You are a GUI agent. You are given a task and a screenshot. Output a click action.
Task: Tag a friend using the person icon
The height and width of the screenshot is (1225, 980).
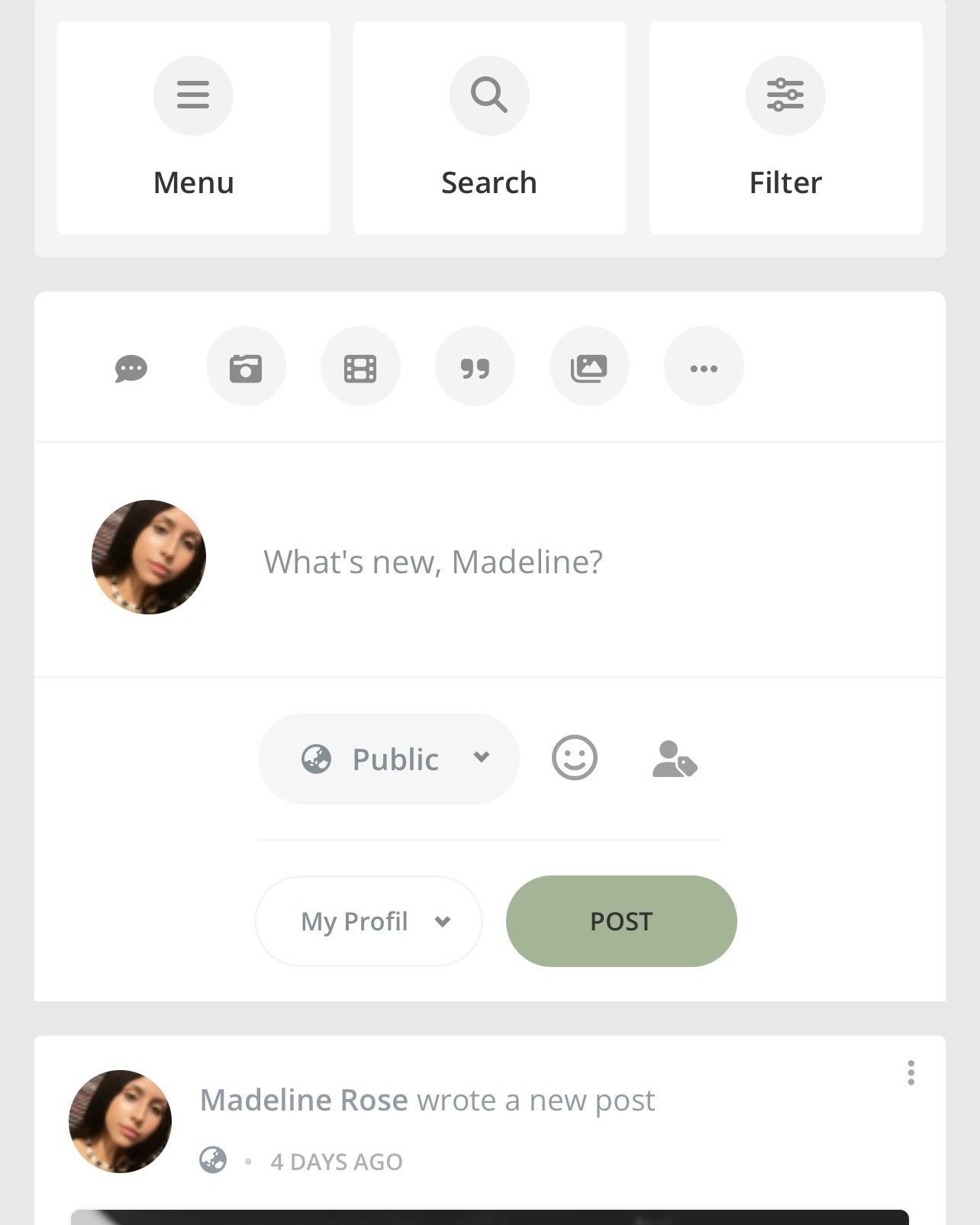(x=675, y=758)
